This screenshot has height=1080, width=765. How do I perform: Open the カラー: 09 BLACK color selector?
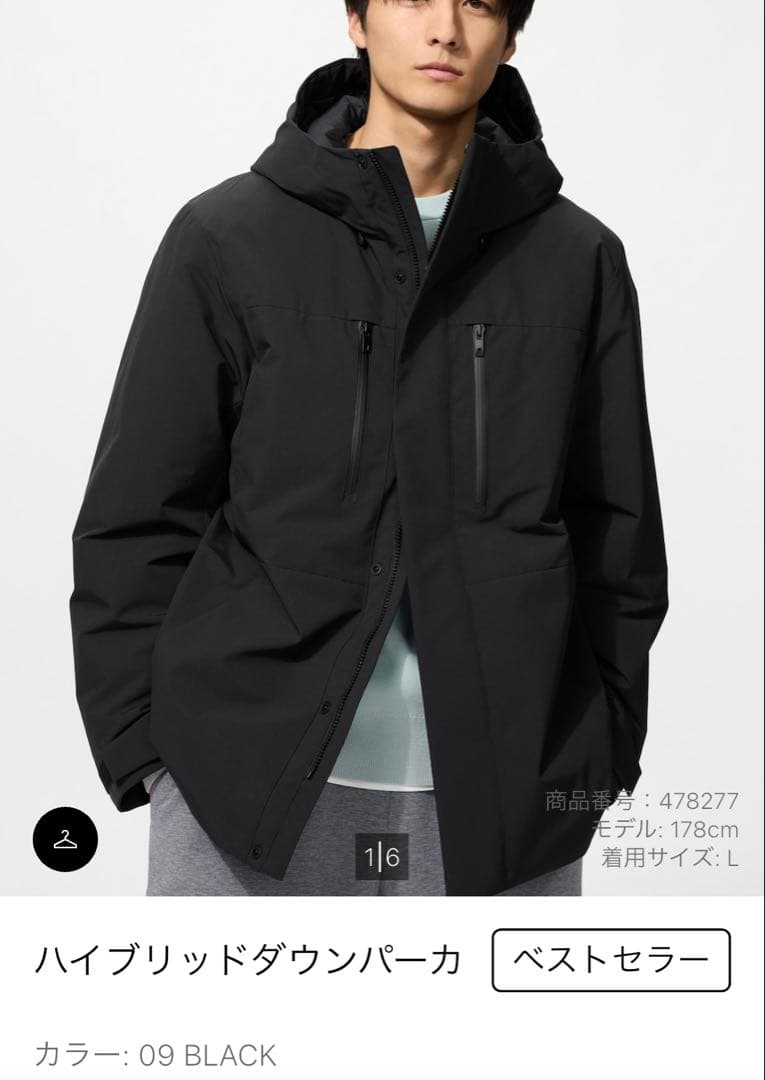(155, 1052)
